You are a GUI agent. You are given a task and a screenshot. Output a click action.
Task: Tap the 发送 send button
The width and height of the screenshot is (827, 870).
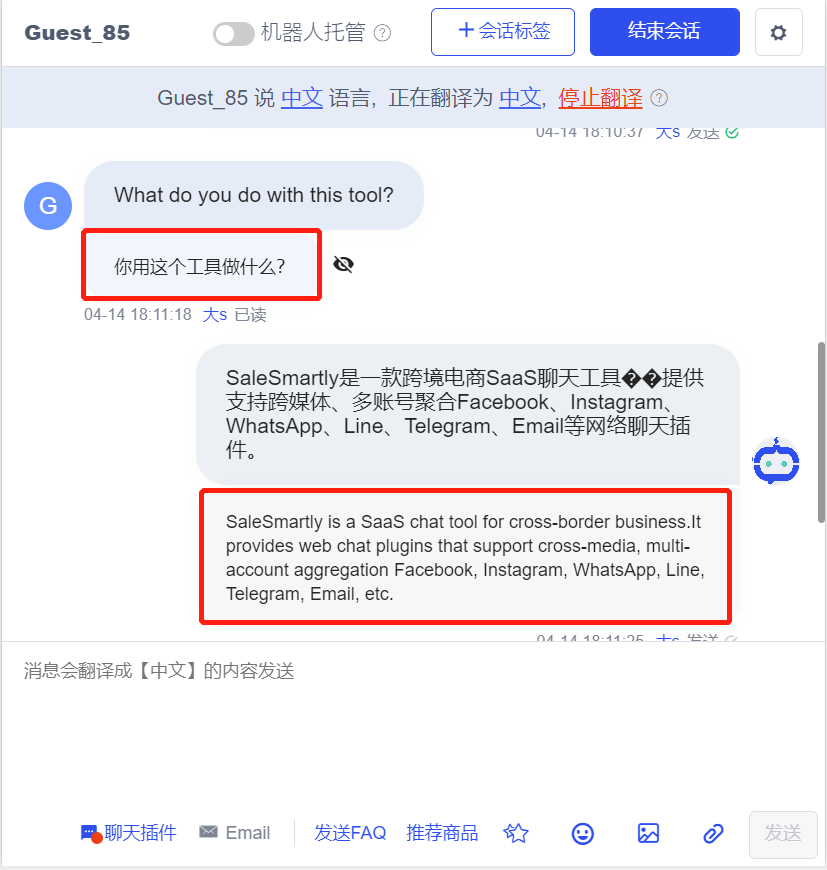point(783,834)
